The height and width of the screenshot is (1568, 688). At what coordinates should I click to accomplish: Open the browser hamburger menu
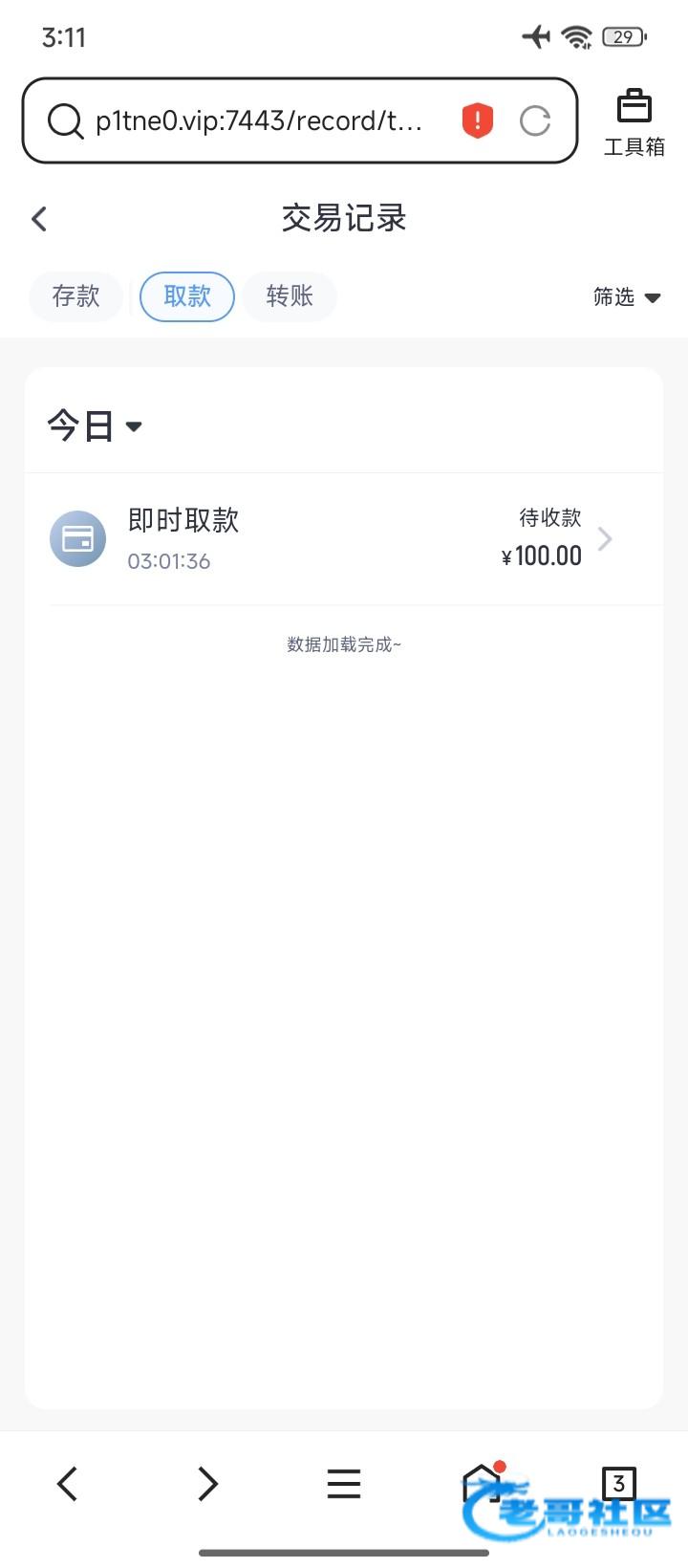pos(344,1484)
